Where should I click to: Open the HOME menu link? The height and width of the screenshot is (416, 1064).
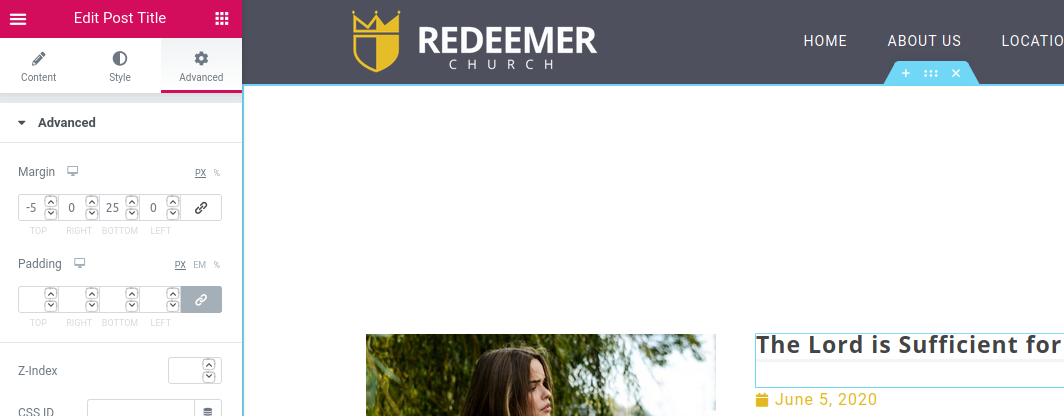[825, 41]
